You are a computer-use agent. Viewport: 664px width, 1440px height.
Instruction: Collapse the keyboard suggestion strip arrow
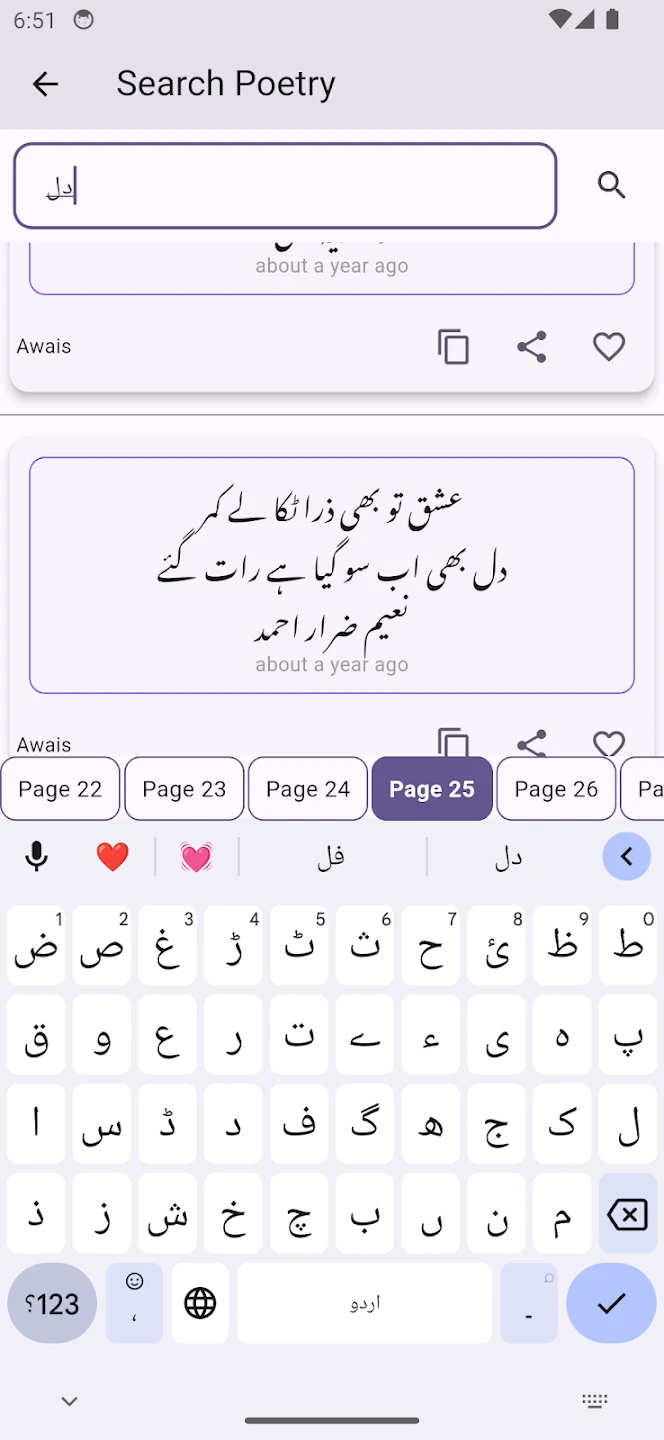pos(627,857)
